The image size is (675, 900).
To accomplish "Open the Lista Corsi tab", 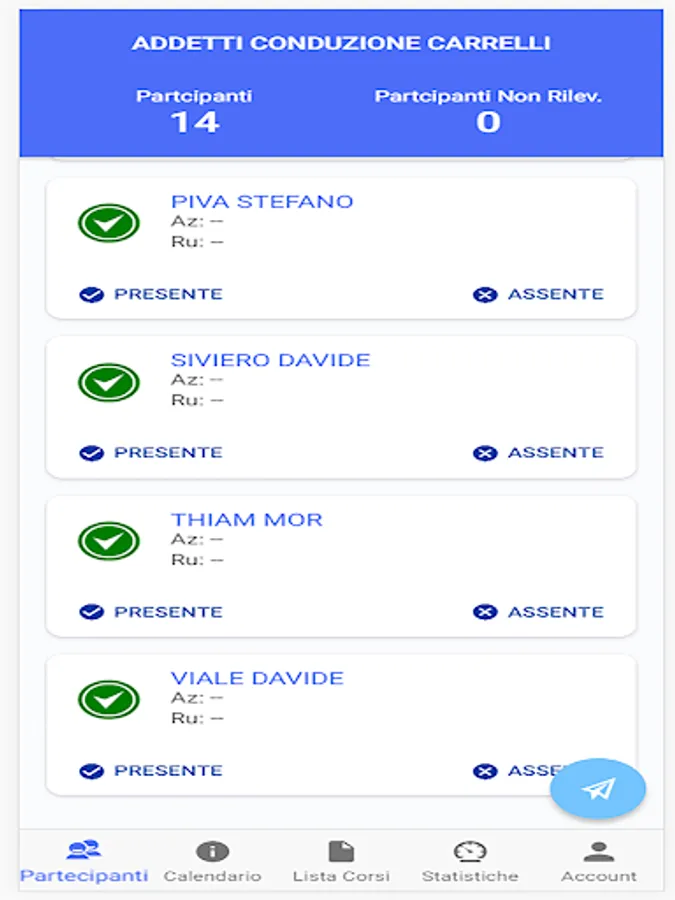I will click(341, 862).
